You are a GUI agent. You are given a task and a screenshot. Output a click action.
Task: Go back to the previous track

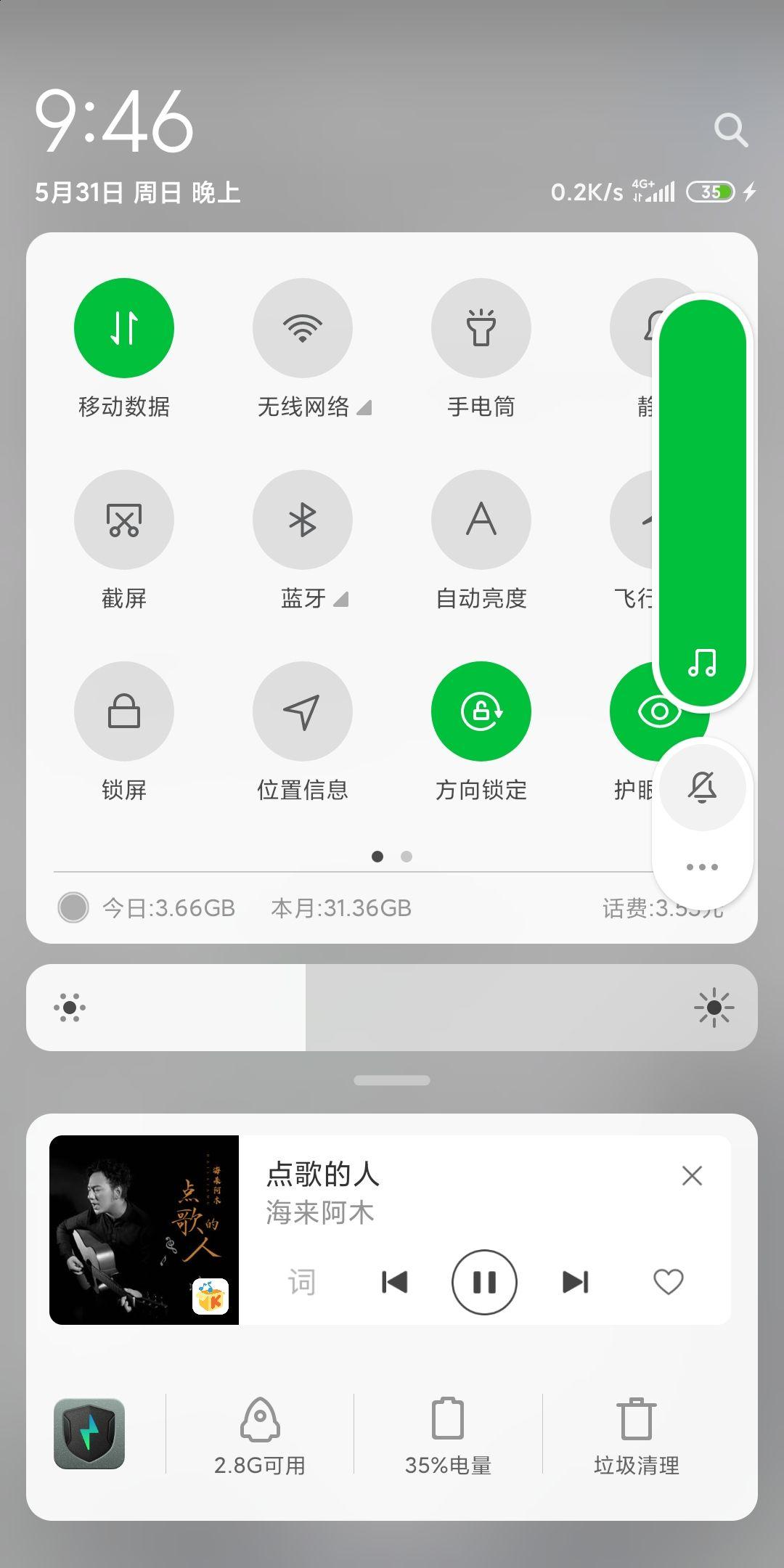tap(394, 1282)
